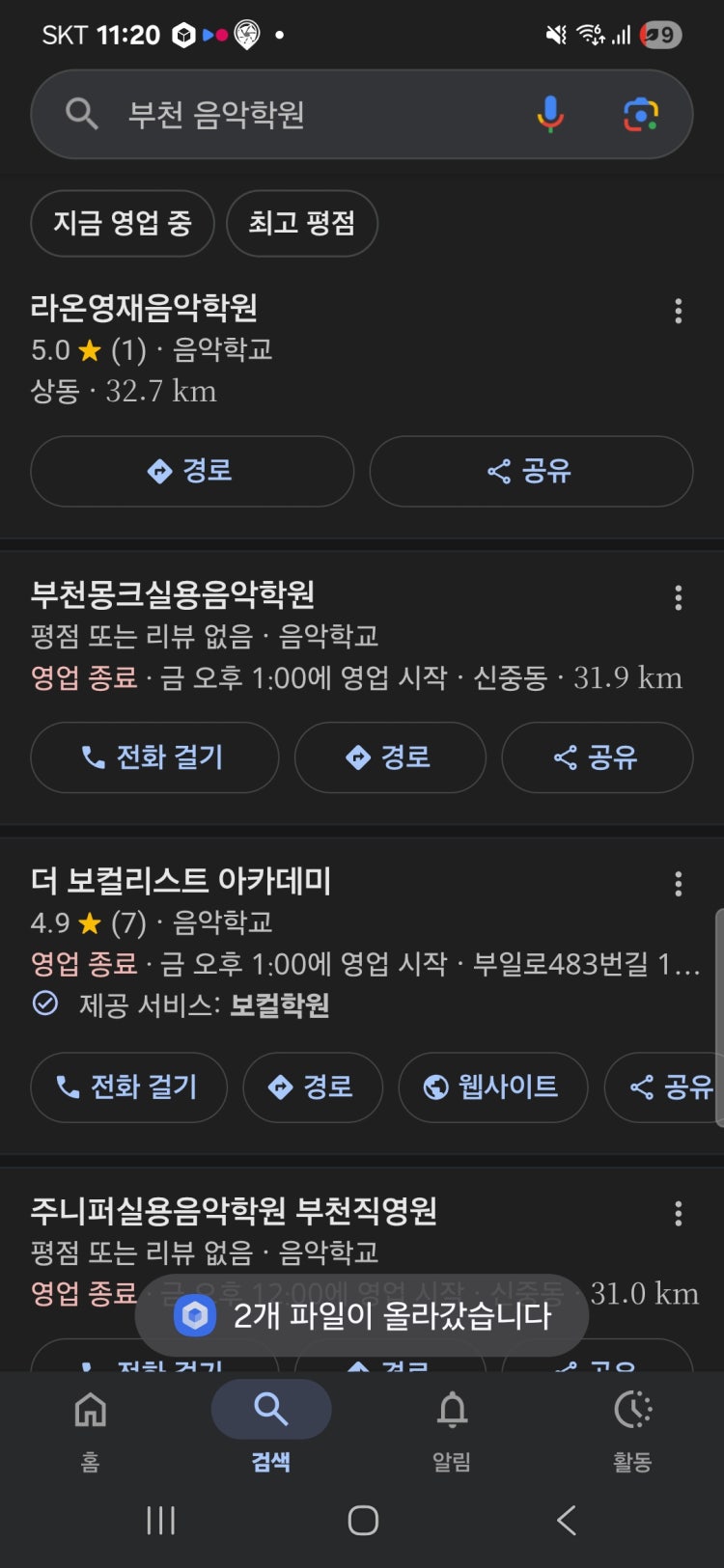Open 라온영재음악학원 result
This screenshot has height=1568, width=724.
click(x=145, y=309)
